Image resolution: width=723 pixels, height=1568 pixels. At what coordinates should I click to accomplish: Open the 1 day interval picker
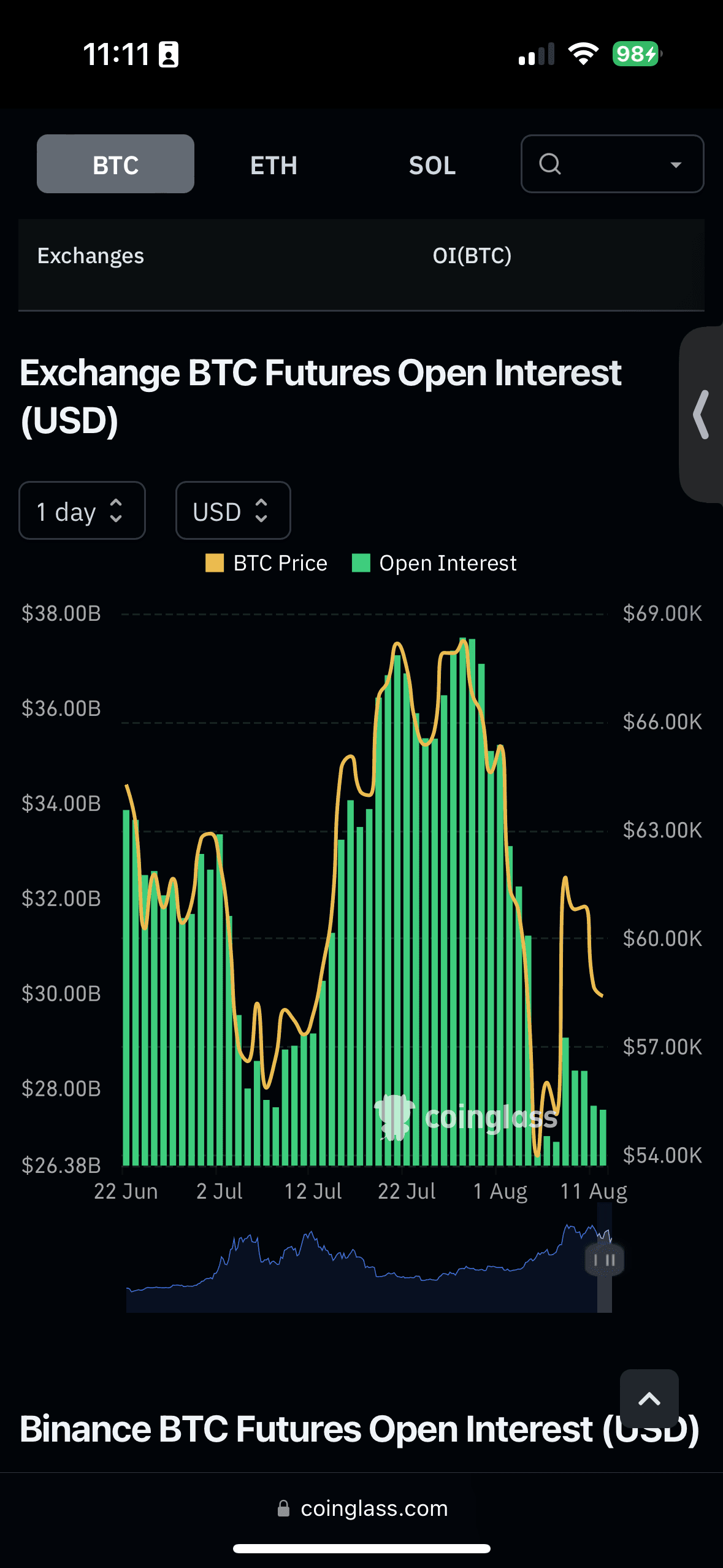tap(82, 511)
